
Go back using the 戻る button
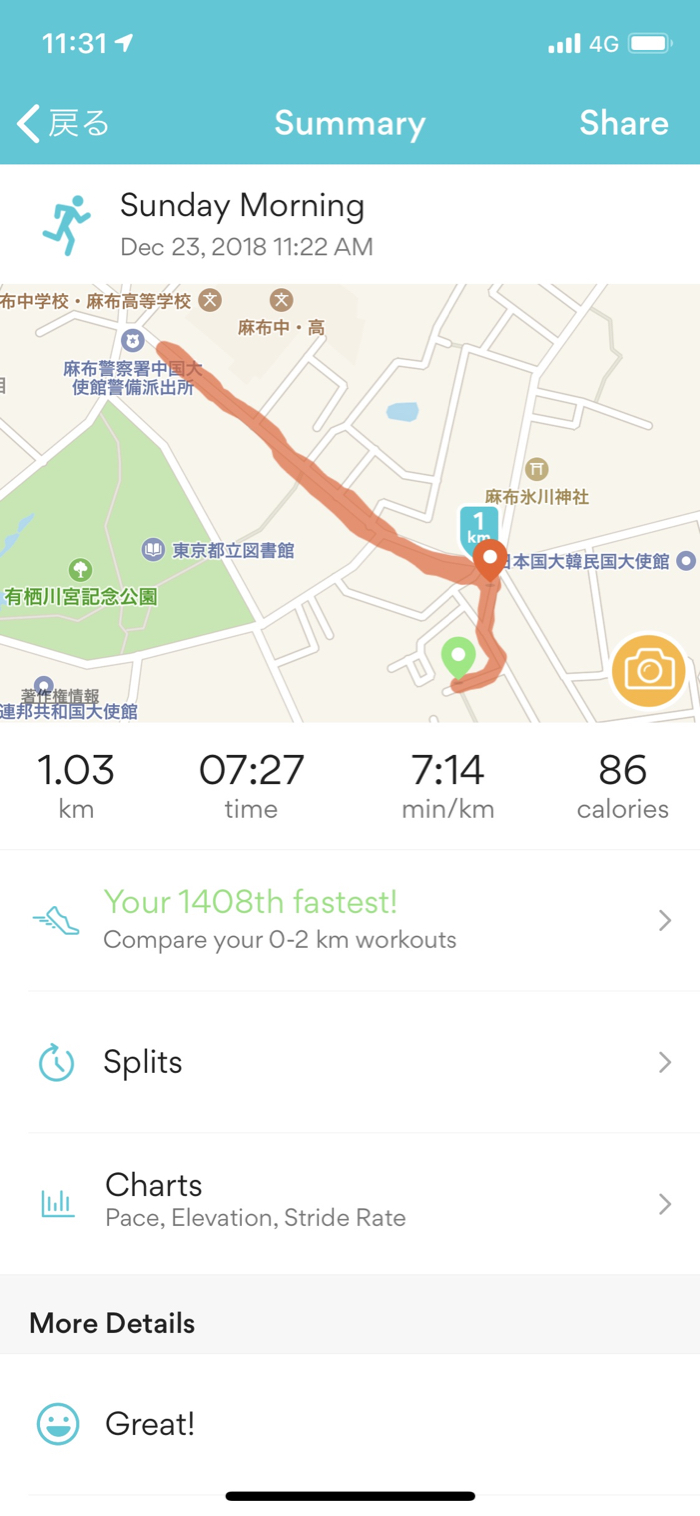click(63, 123)
